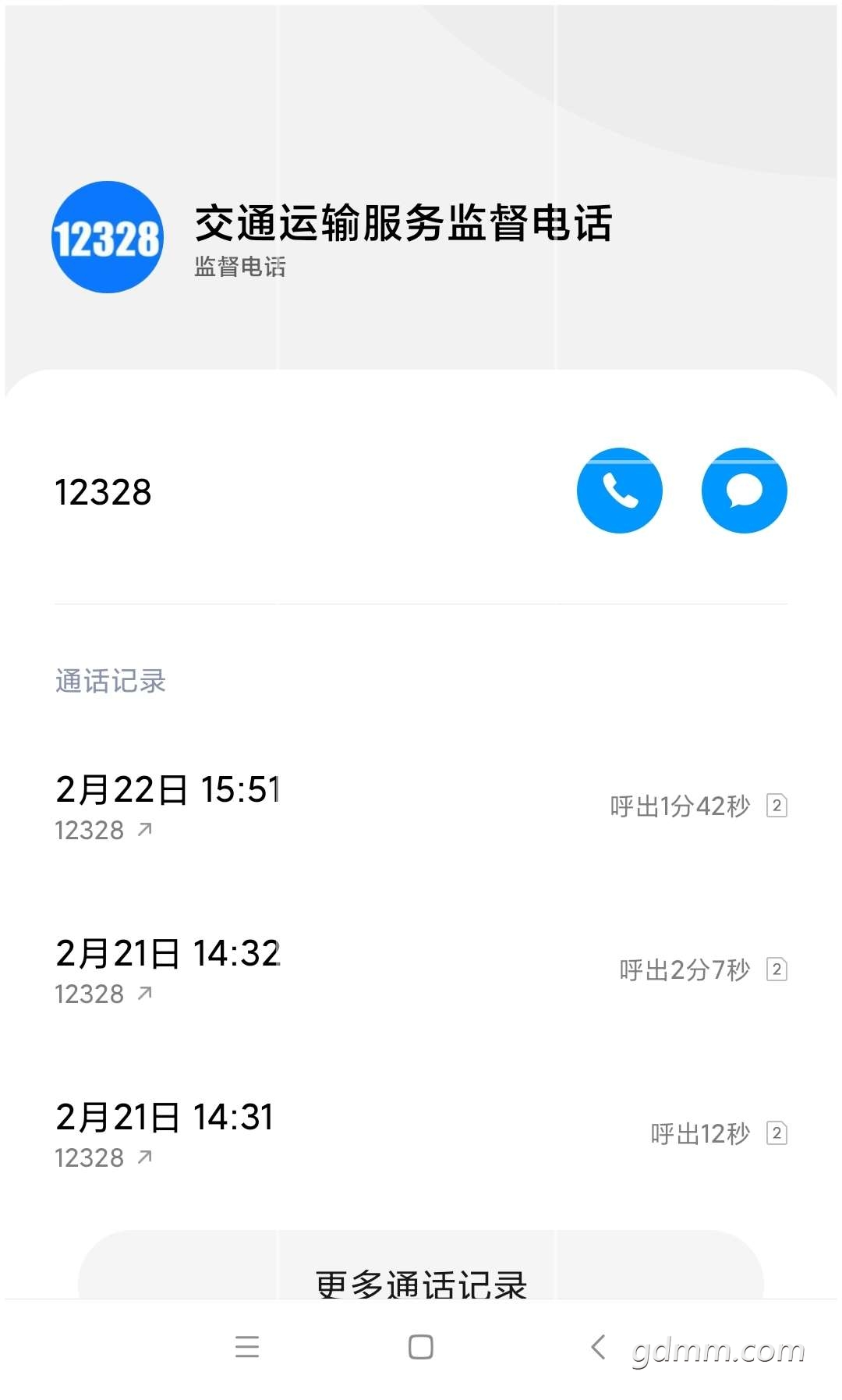
Task: Open the 2月21日 14:32 call record
Action: click(420, 970)
